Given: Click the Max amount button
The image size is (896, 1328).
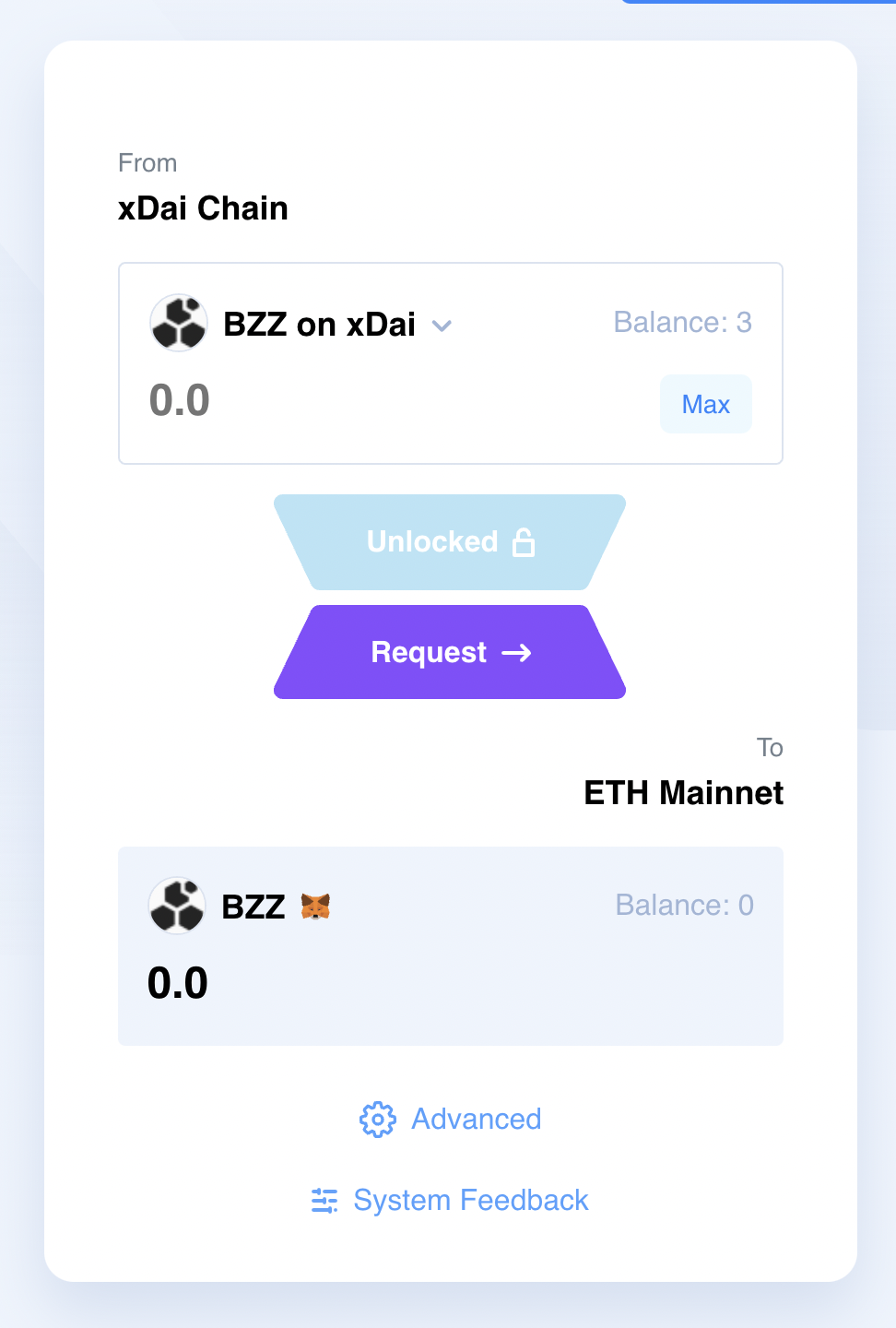Looking at the screenshot, I should point(705,404).
